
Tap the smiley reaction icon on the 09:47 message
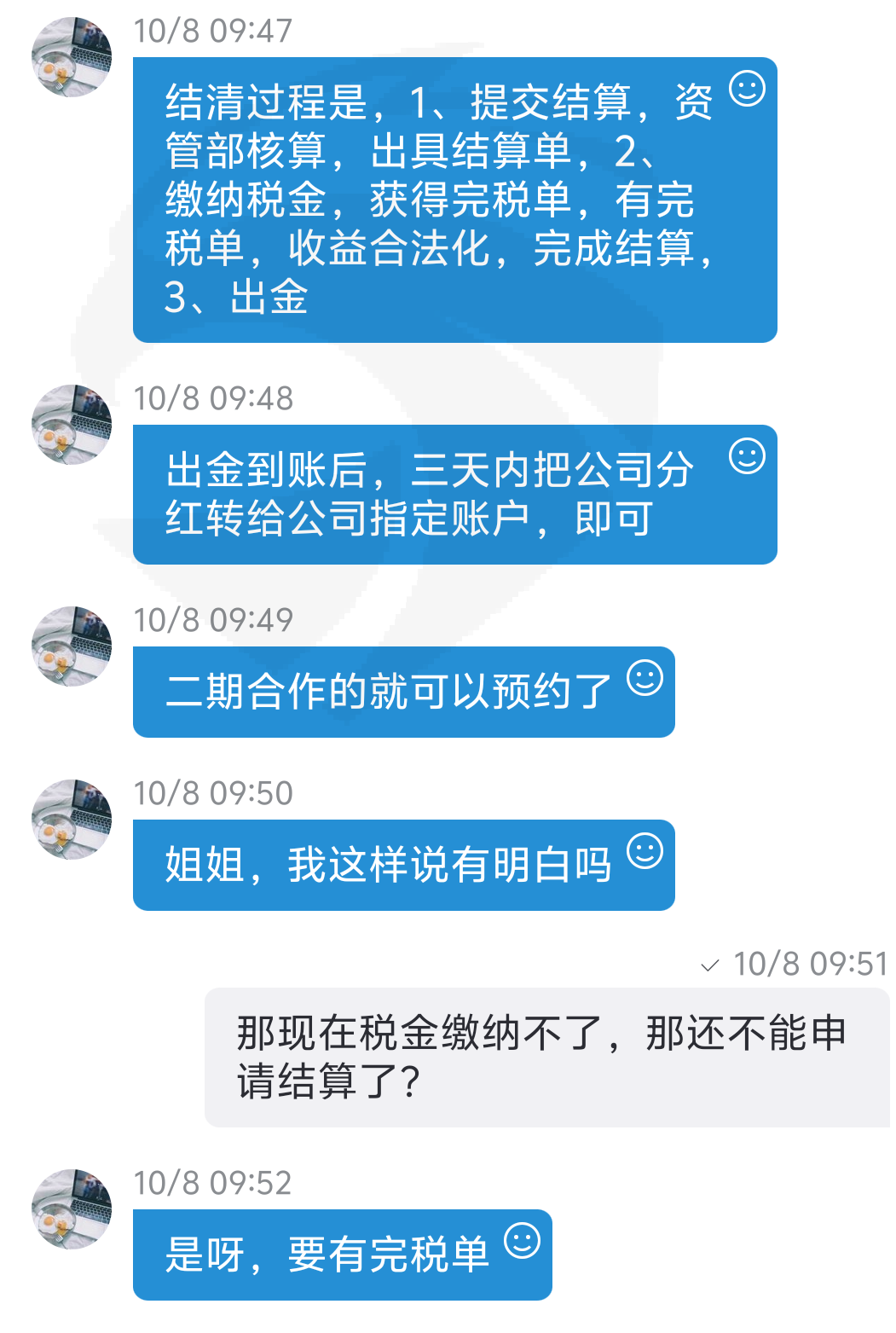[747, 89]
